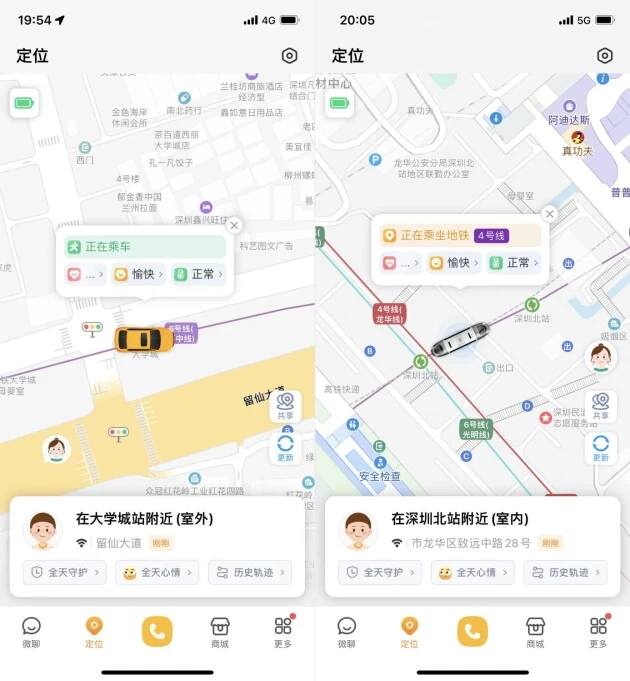Open 正常 chip in 正在乘坐地铁 popup
Viewport: 630px width, 681px height.
click(x=514, y=263)
